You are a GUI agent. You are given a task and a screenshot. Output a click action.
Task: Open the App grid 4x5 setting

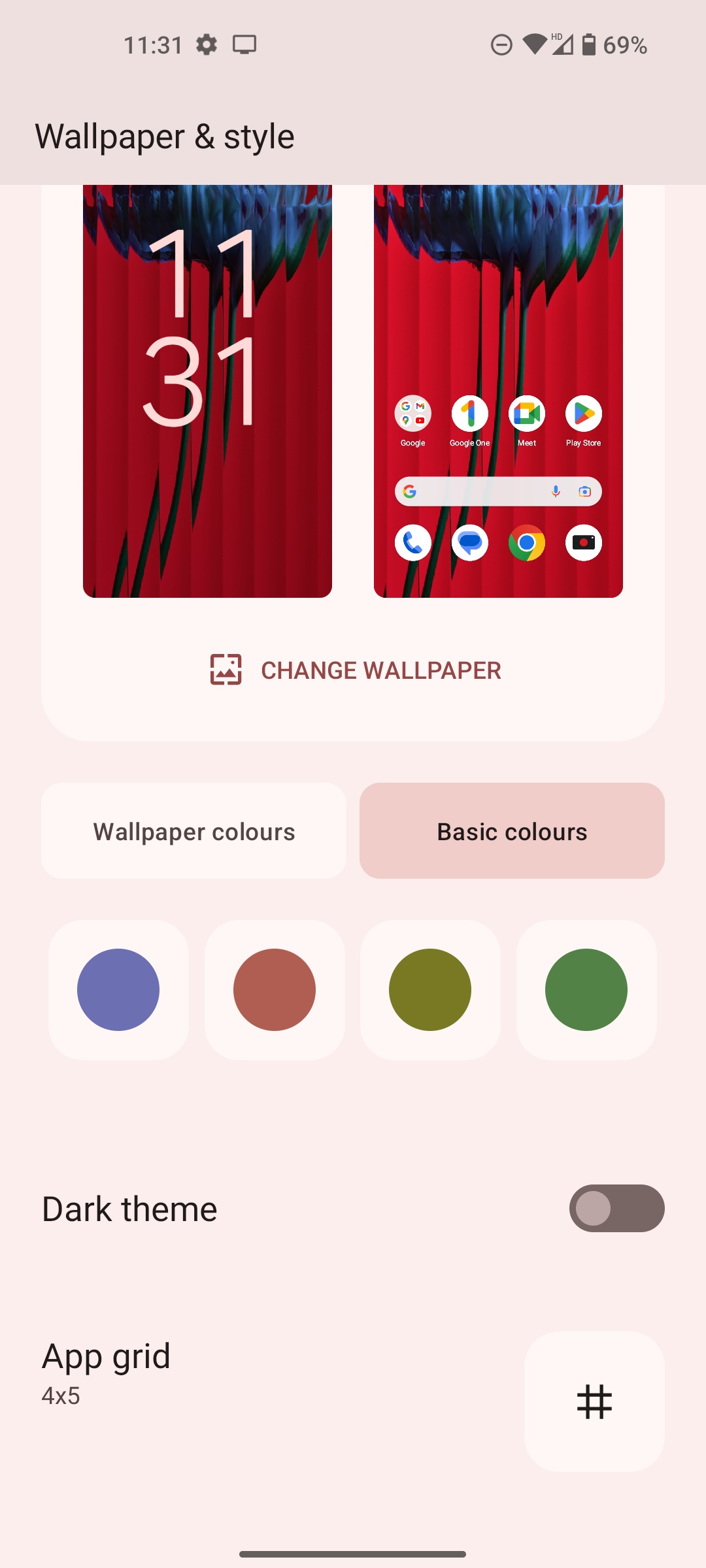(x=594, y=1401)
